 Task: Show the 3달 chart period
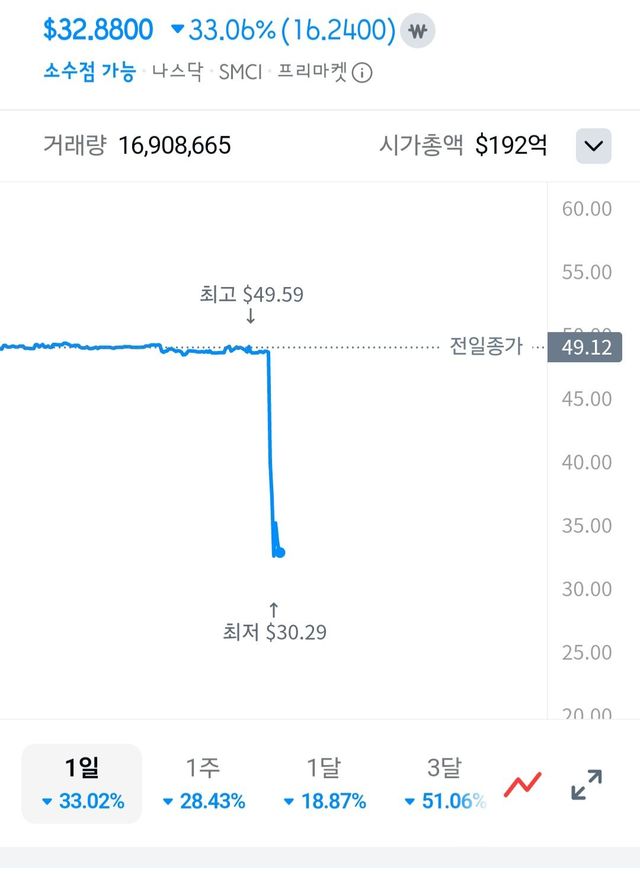coord(445,783)
